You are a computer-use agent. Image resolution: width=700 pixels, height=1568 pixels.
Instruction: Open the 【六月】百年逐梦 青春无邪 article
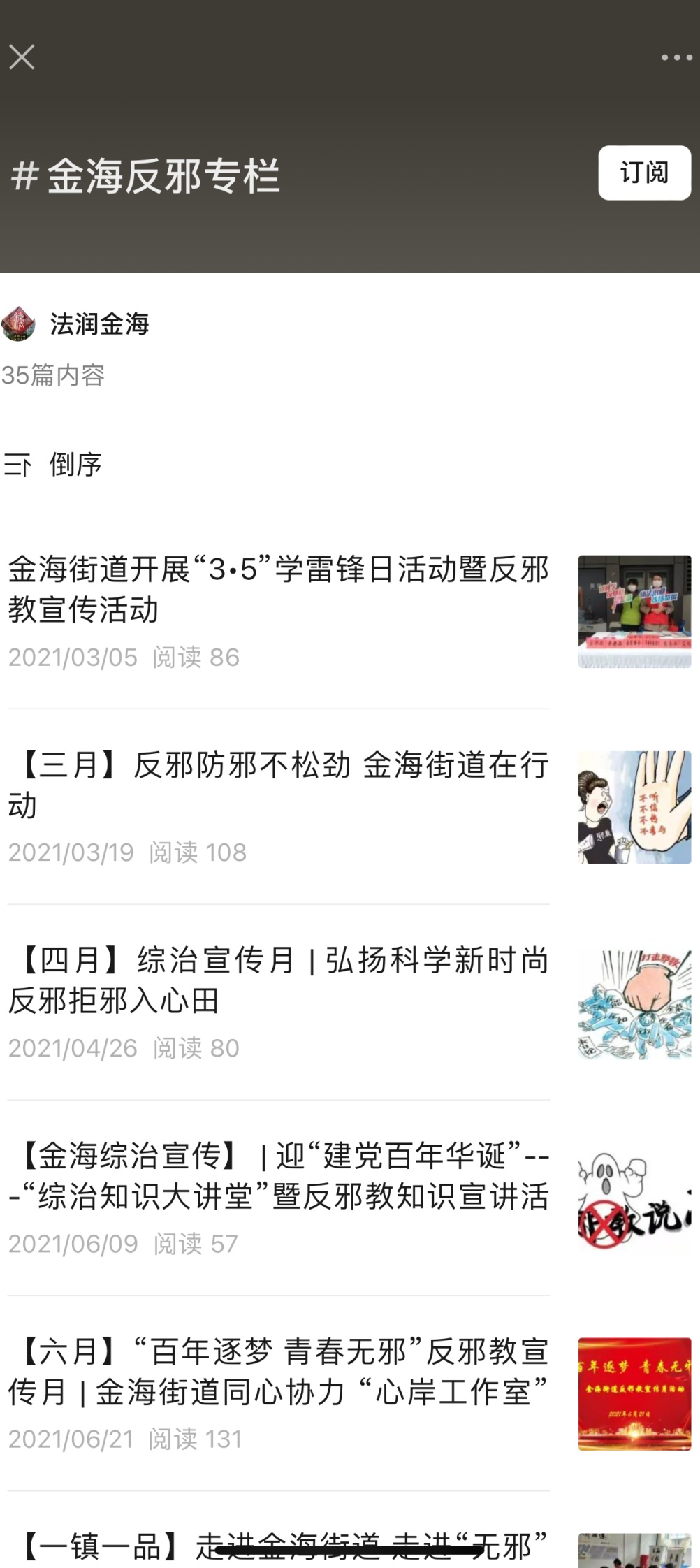pos(349,1394)
